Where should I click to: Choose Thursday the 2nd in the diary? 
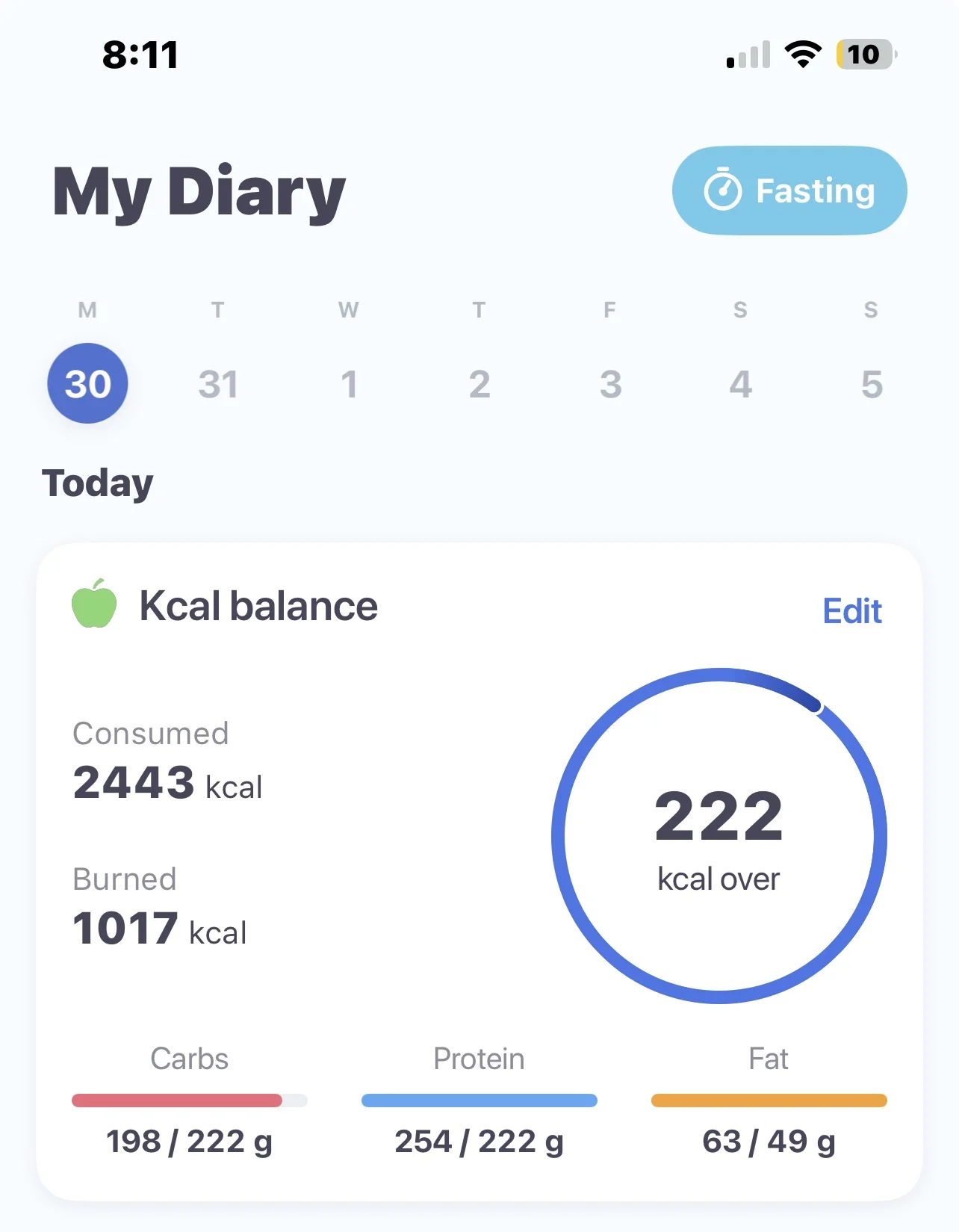click(479, 384)
